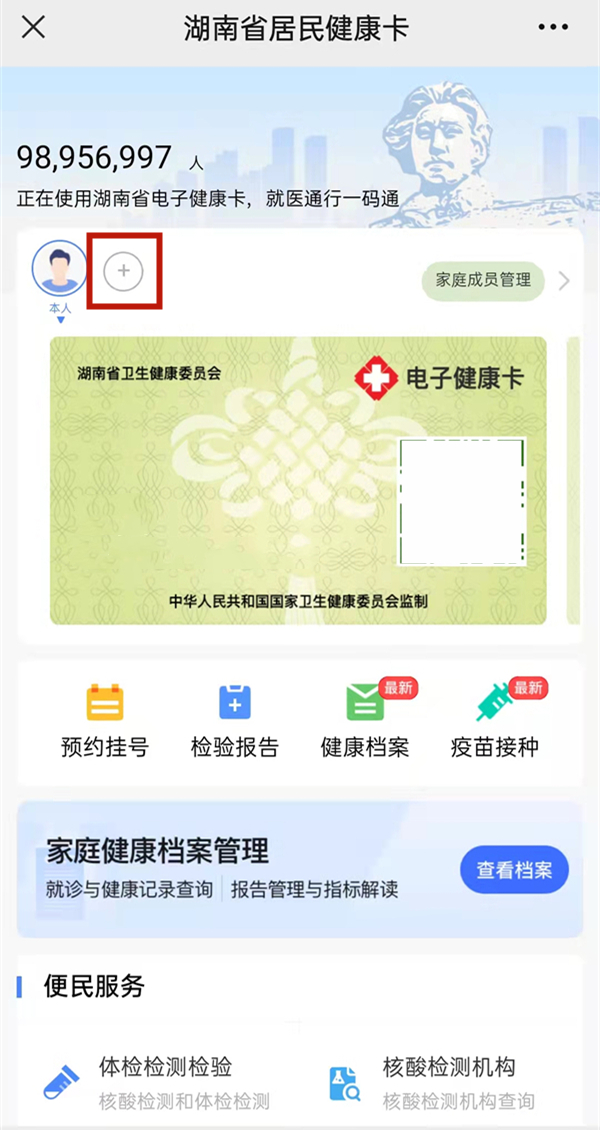Tap the 查看档案 button

(x=514, y=870)
